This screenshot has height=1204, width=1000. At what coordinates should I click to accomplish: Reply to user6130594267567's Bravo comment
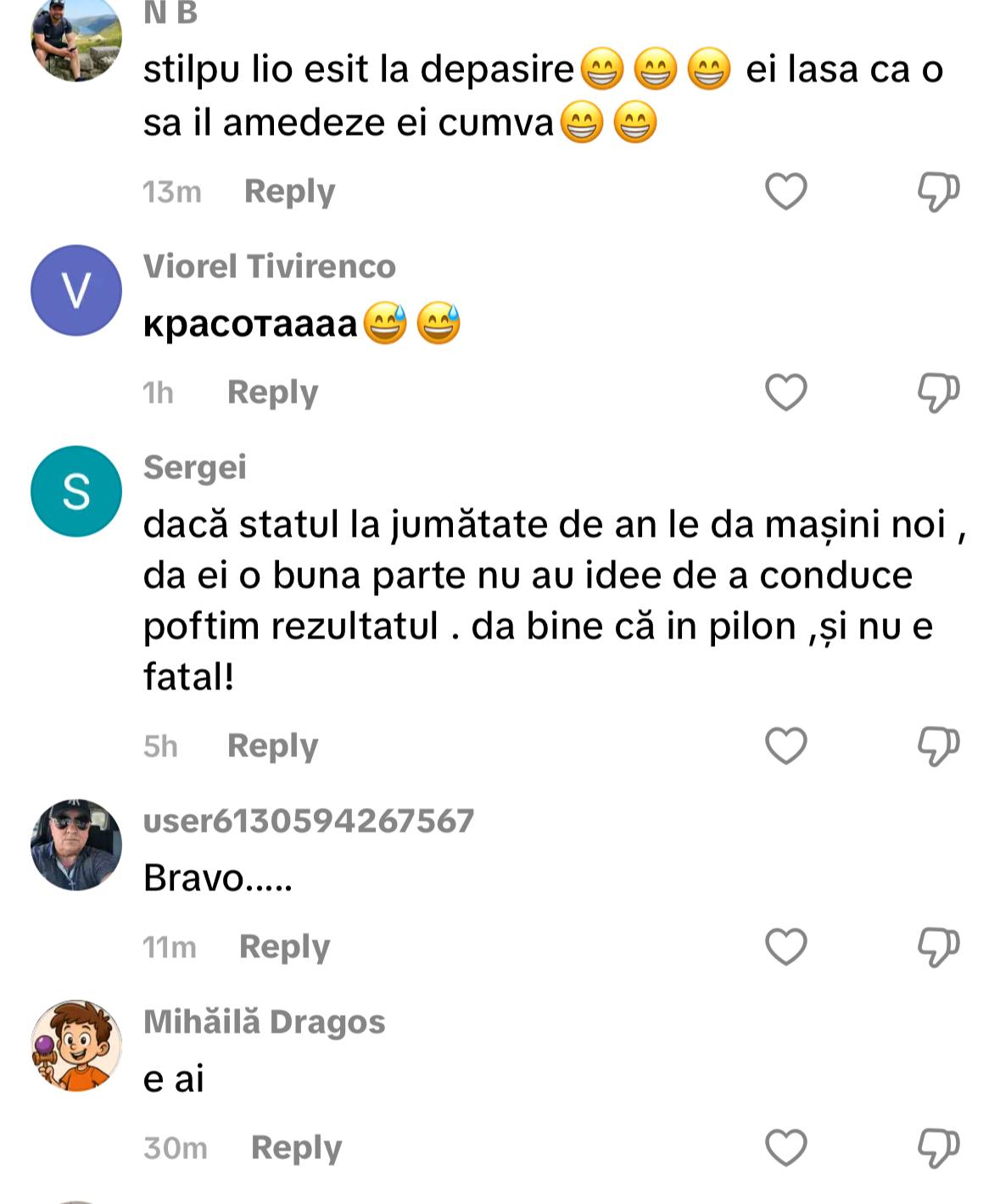(x=284, y=947)
